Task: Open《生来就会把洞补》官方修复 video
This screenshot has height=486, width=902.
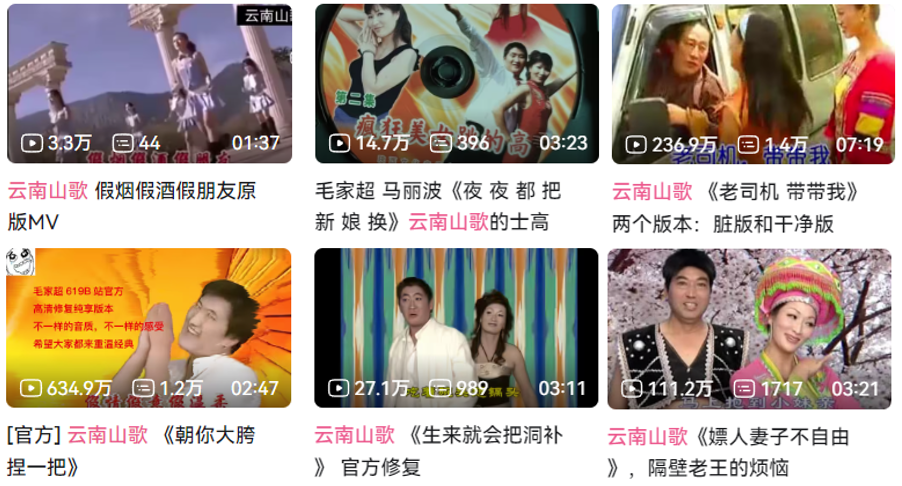Action: pos(456,328)
